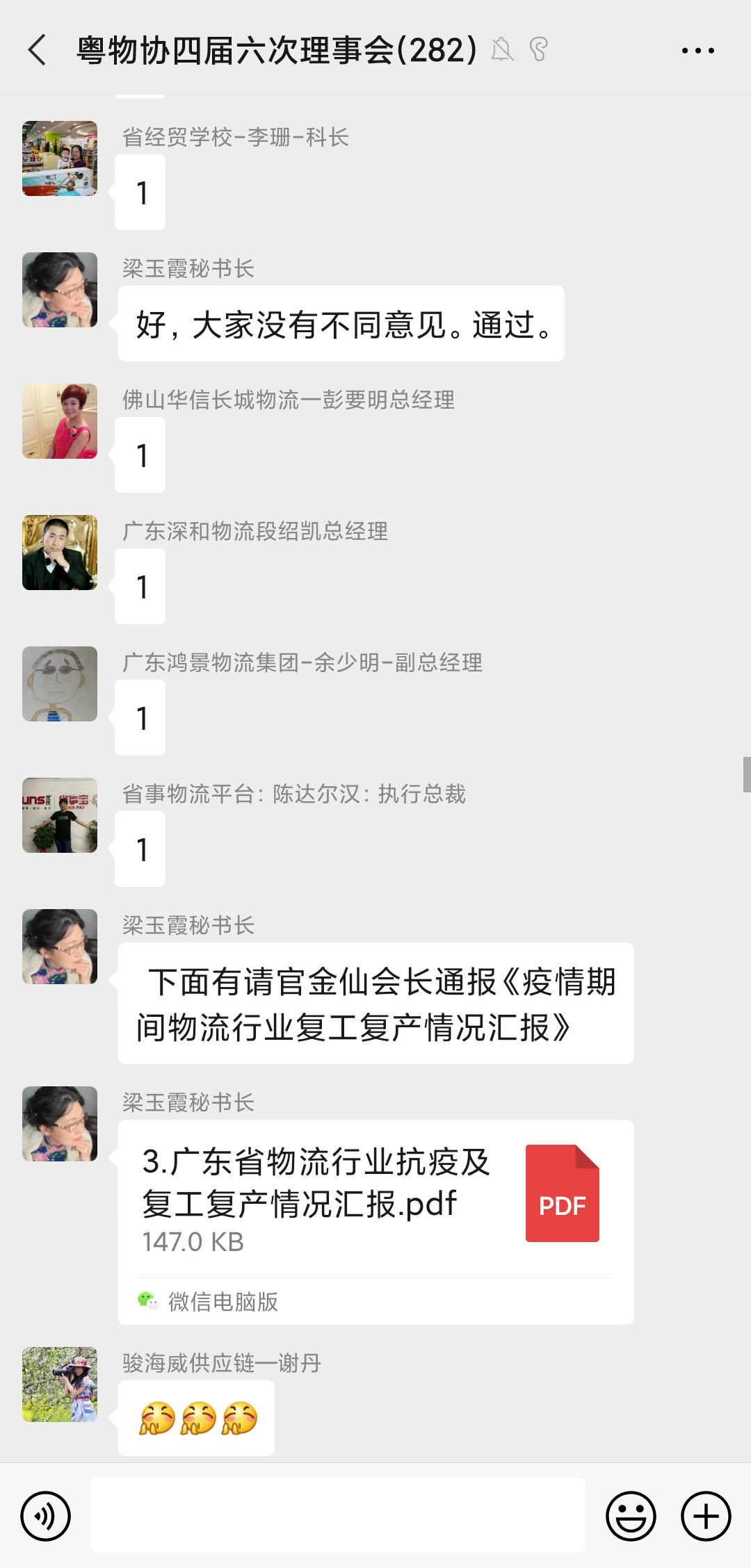Focus the message text field
Screen dimensions: 751x1568
pyautogui.click(x=338, y=1516)
